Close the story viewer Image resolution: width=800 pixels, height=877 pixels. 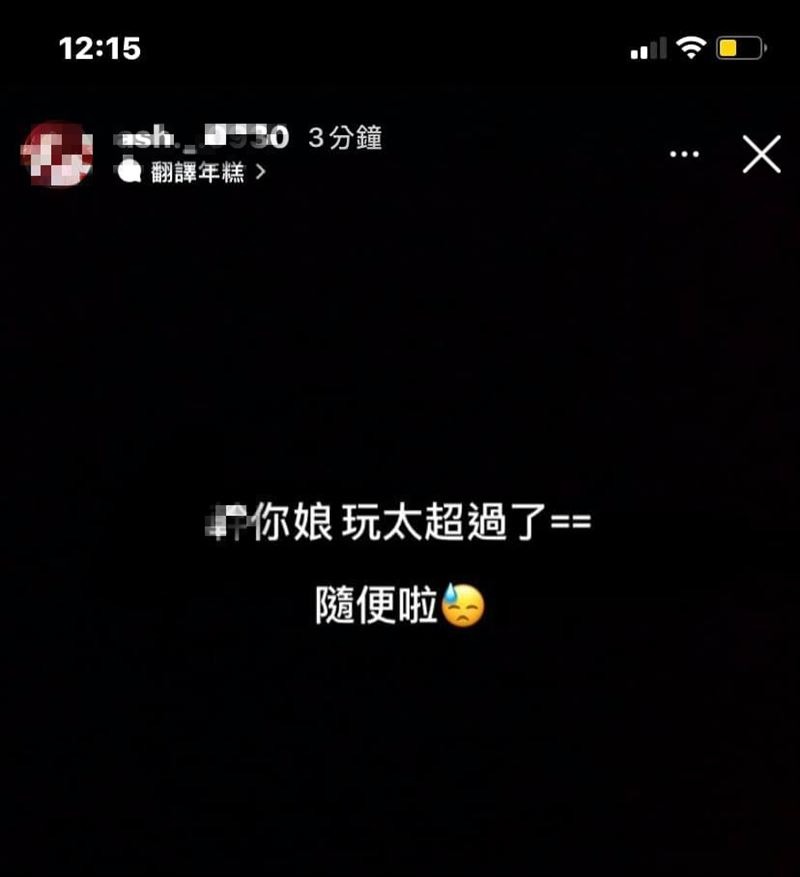pos(761,155)
